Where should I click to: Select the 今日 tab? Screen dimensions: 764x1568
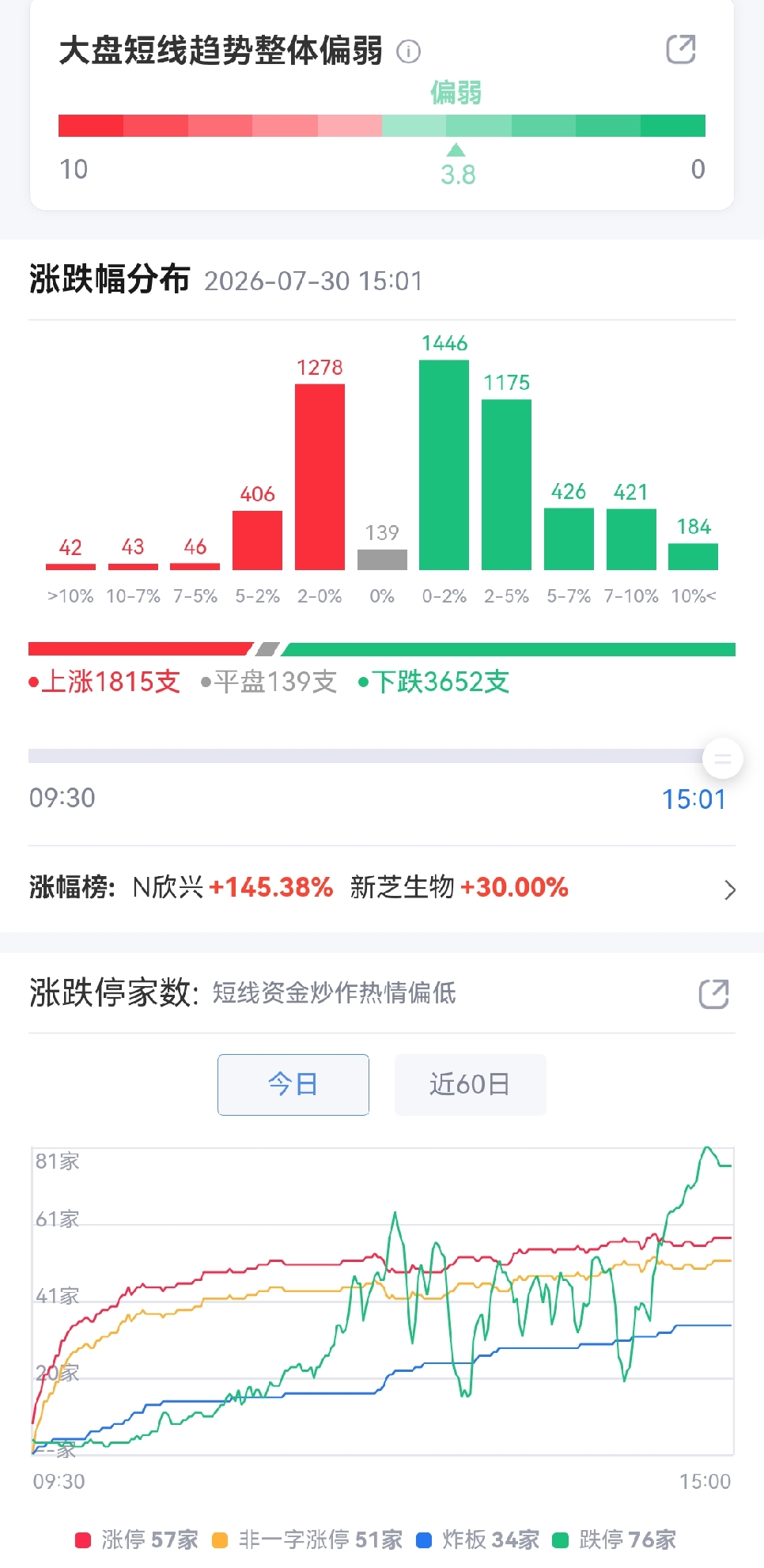[293, 1084]
